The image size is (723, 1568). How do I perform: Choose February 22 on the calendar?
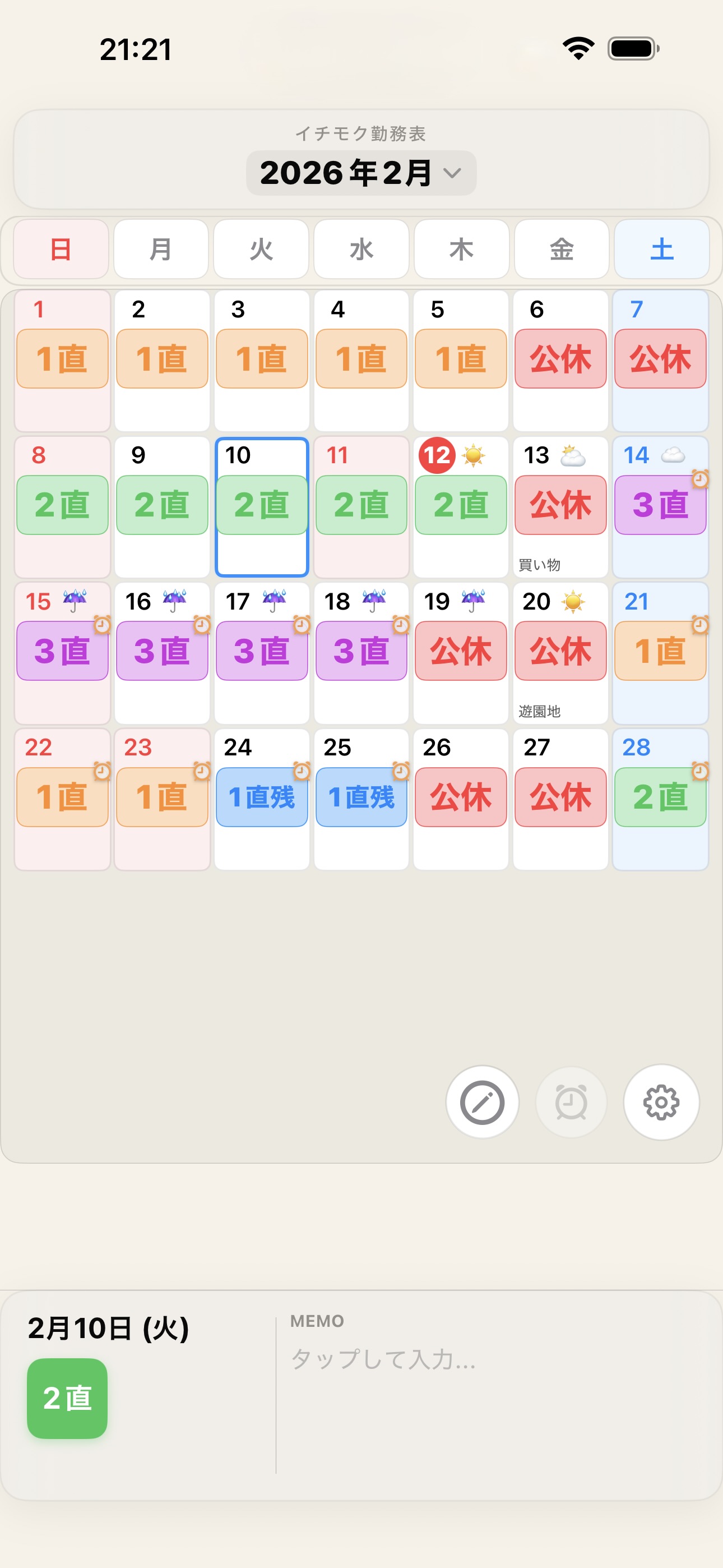tap(62, 799)
